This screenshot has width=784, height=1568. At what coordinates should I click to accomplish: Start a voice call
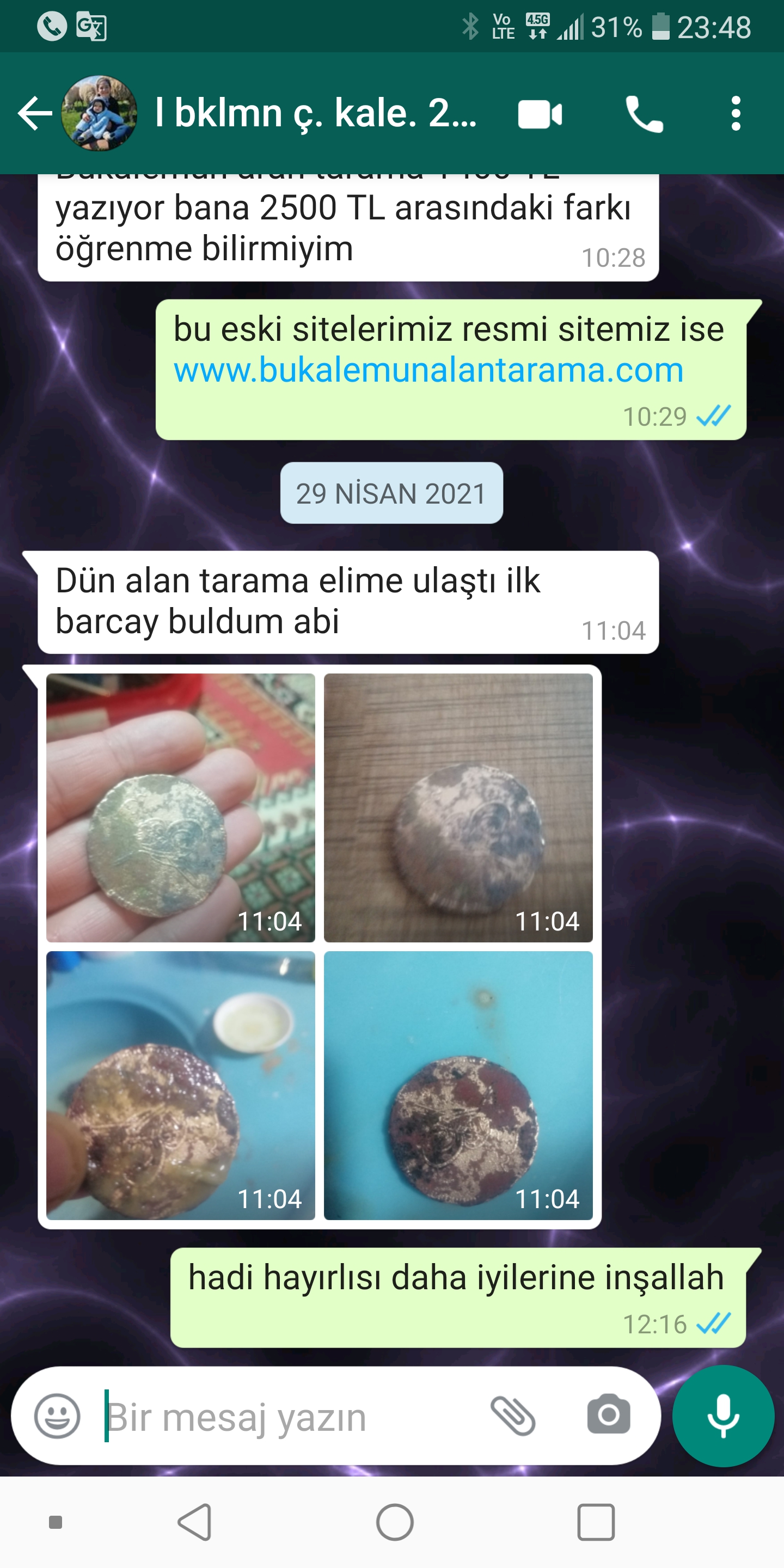point(644,114)
